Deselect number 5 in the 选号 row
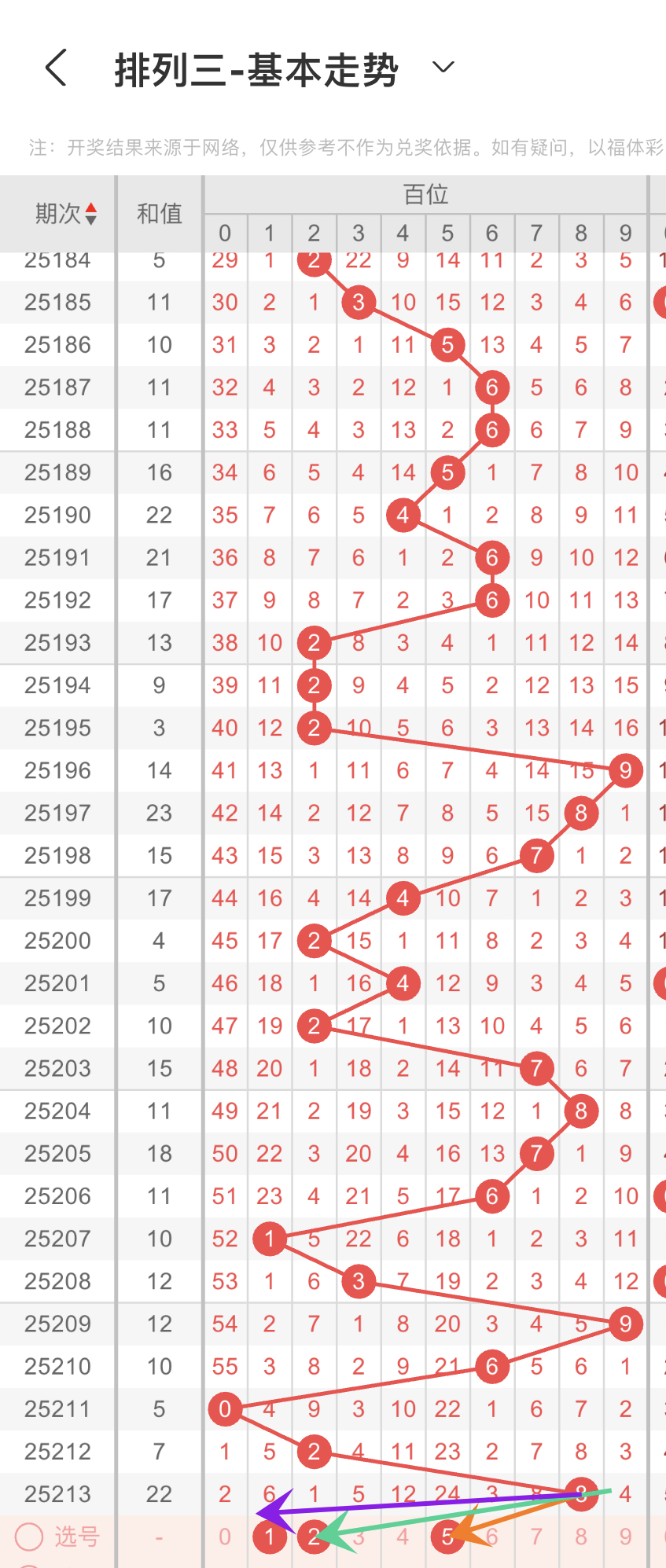 pos(447,1537)
